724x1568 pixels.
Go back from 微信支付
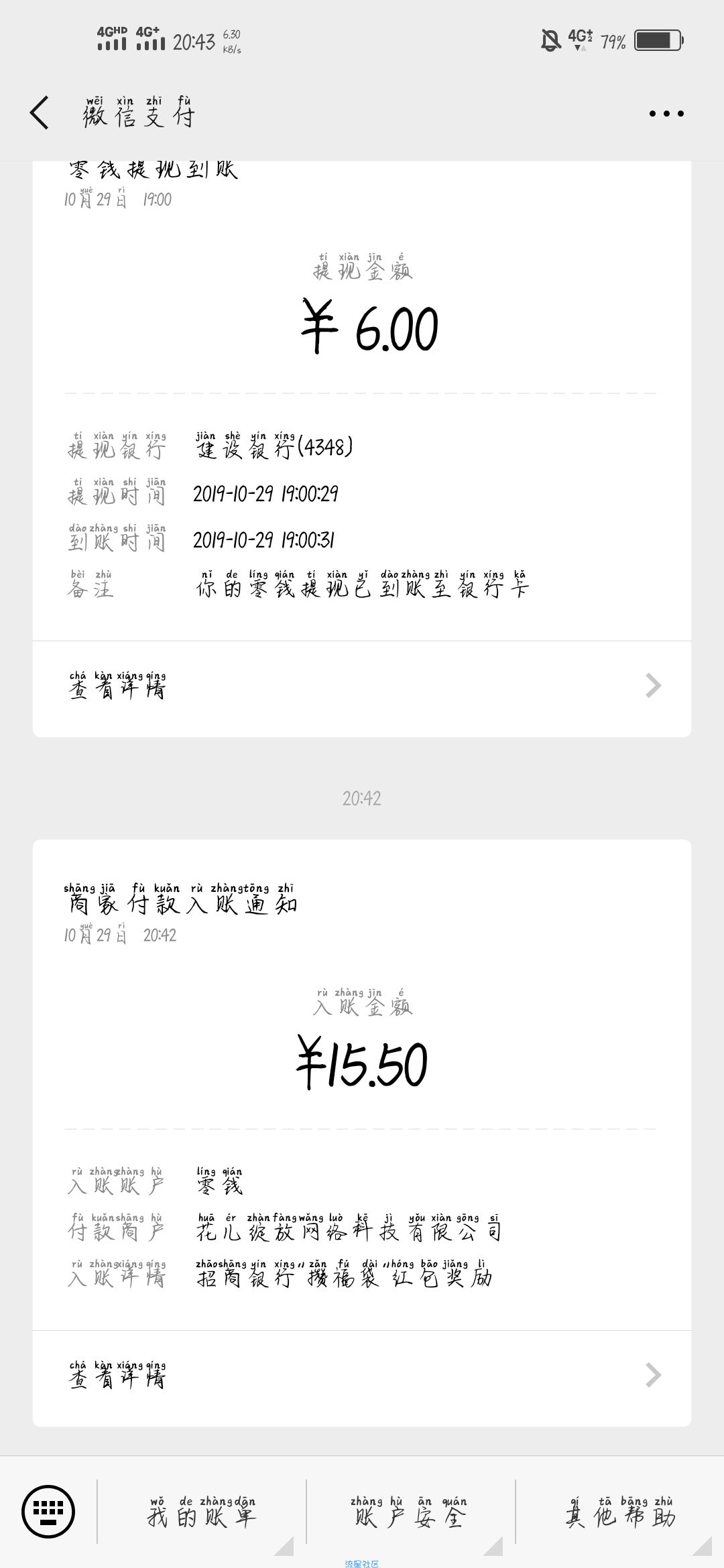(x=40, y=113)
